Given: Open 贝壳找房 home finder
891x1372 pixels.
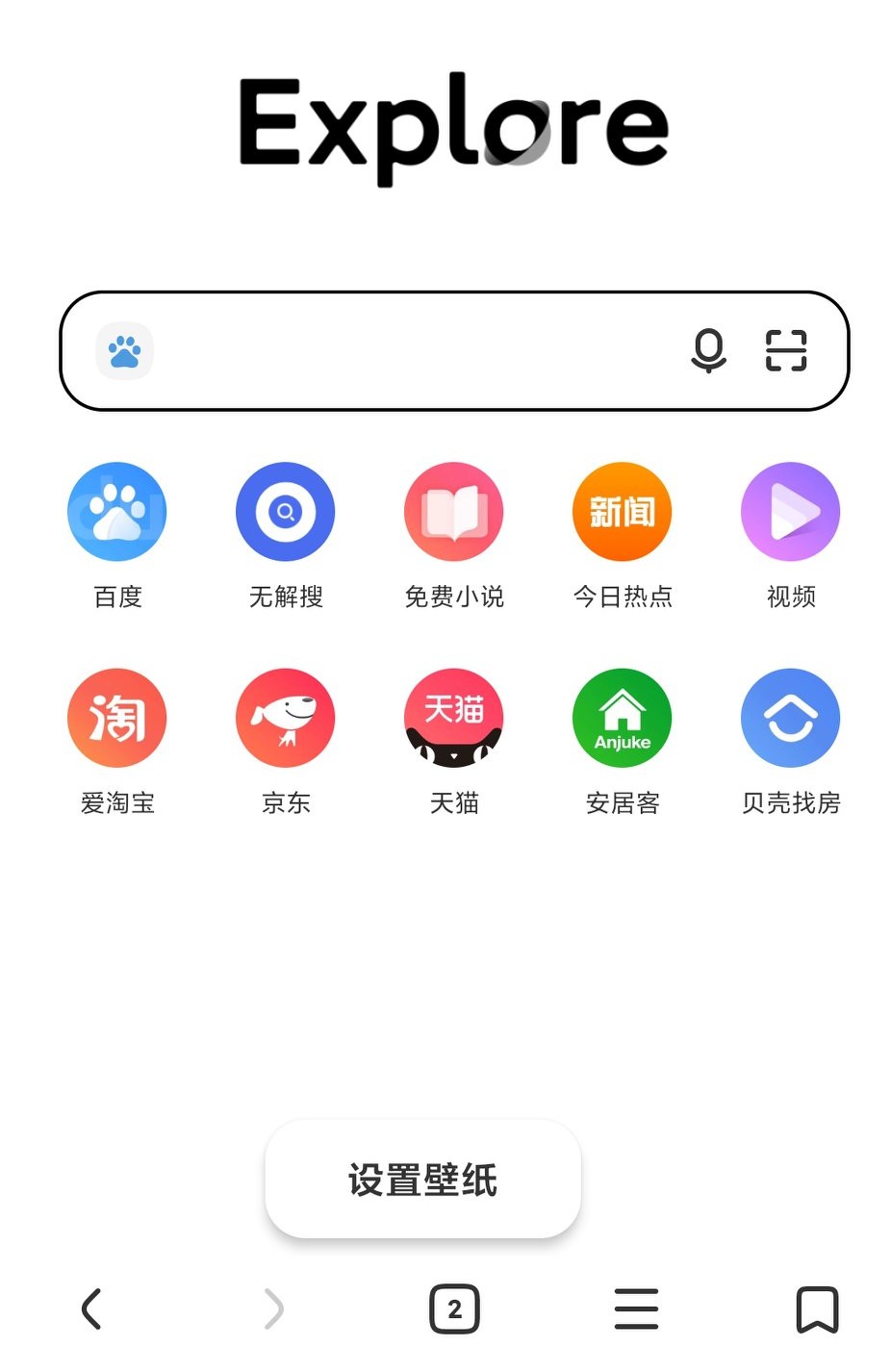Looking at the screenshot, I should 790,718.
